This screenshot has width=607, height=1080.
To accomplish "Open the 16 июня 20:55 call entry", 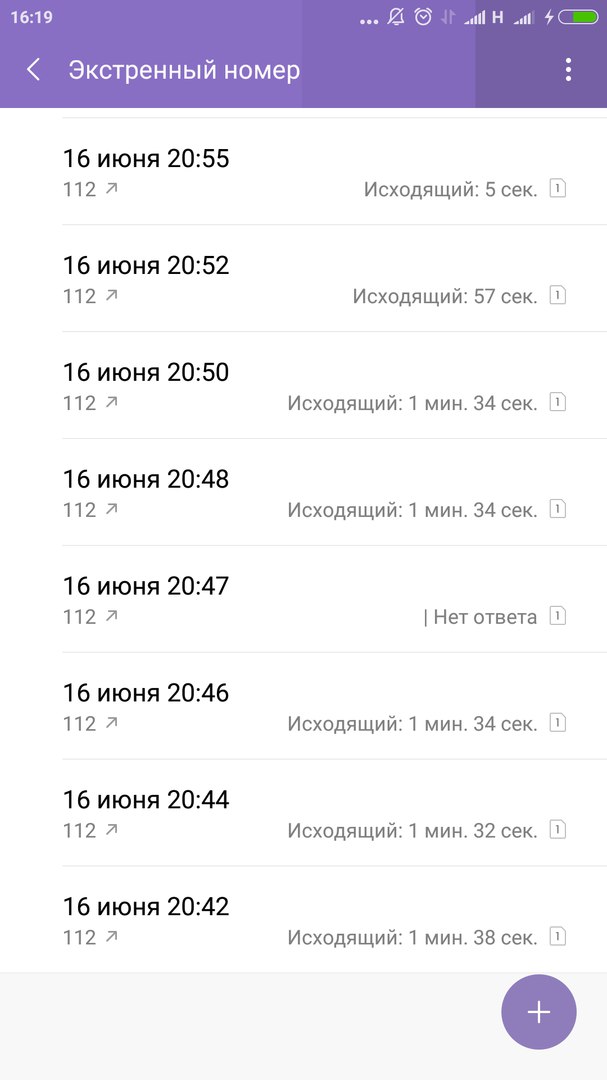I will tap(303, 172).
